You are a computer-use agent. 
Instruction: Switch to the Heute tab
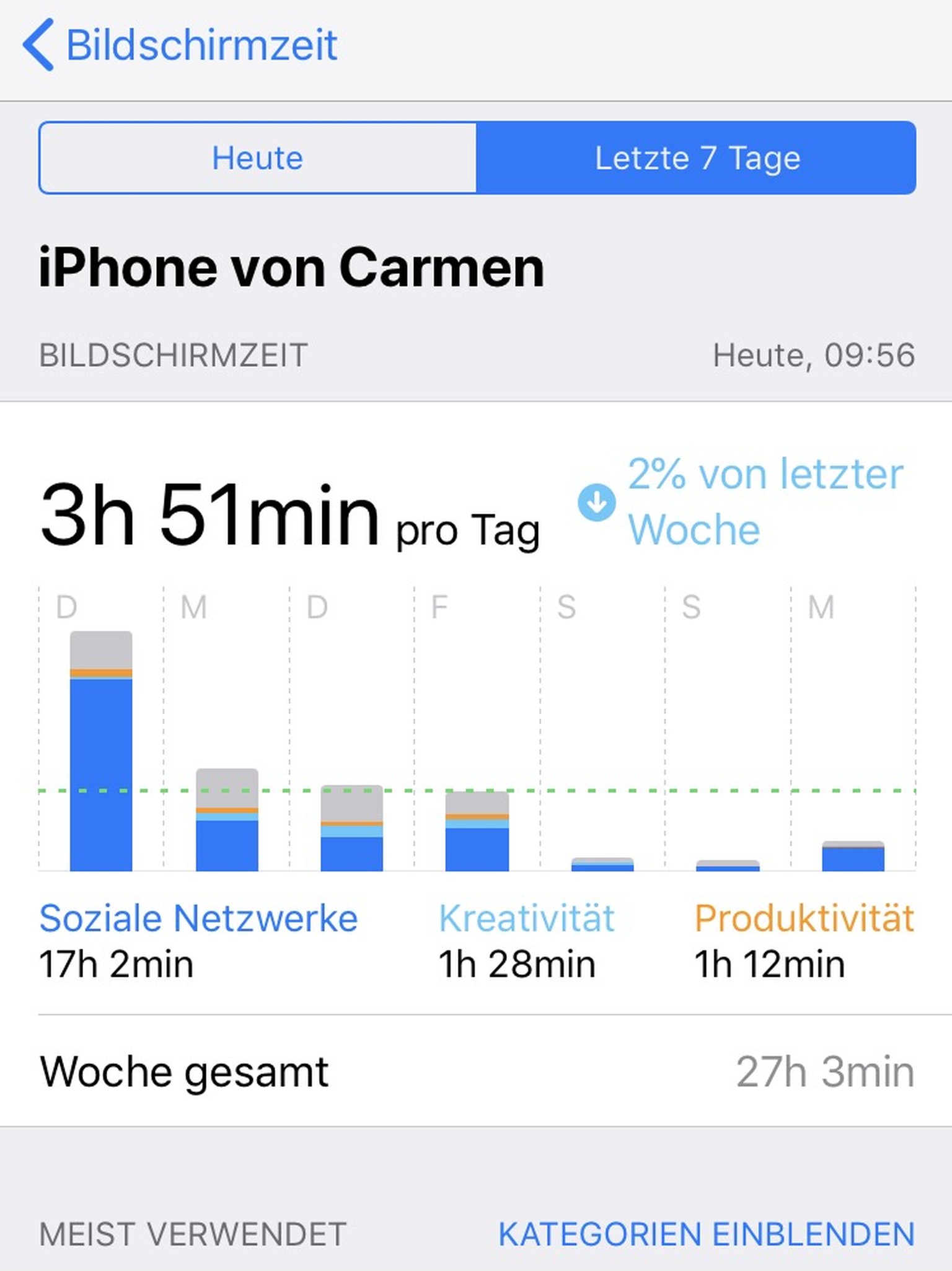(x=258, y=158)
